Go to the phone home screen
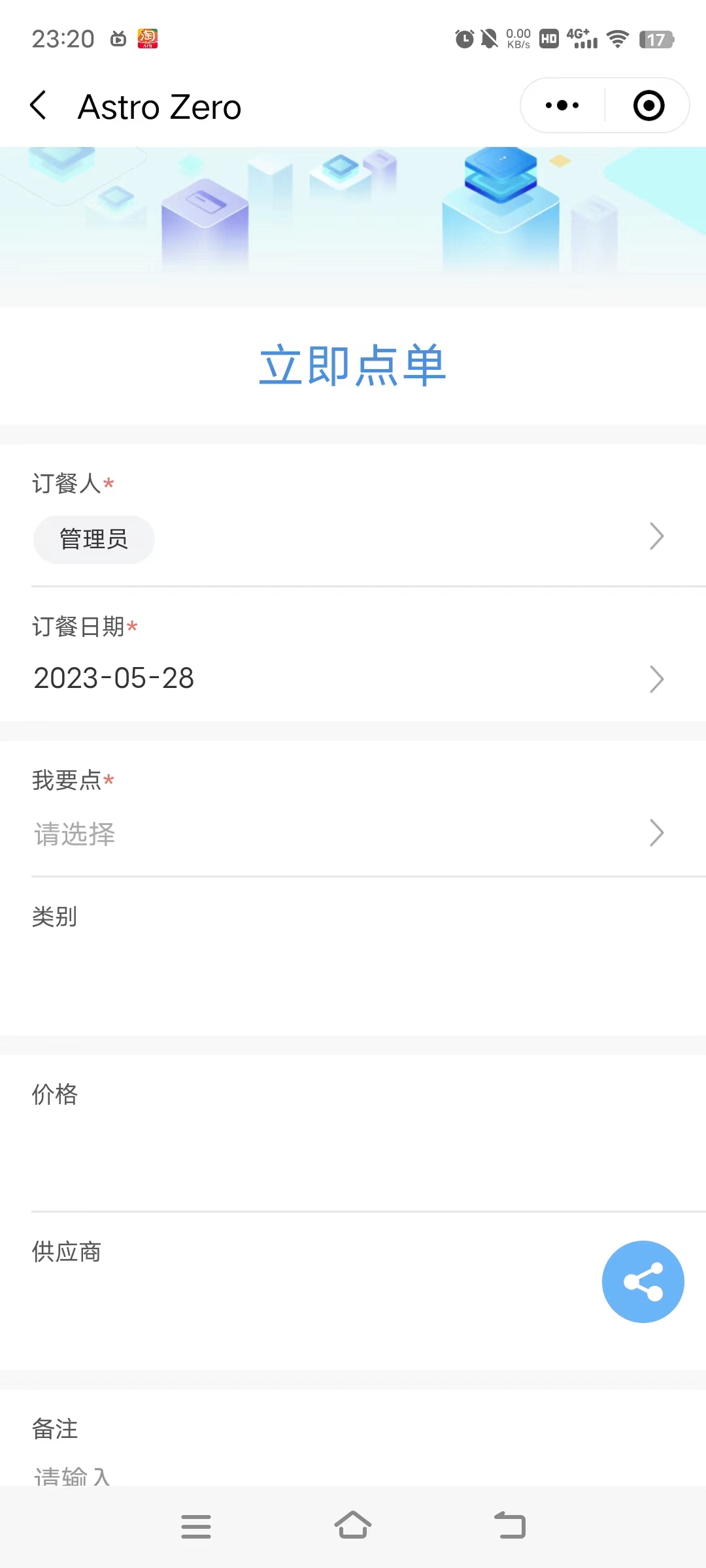The image size is (706, 1568). (353, 1526)
